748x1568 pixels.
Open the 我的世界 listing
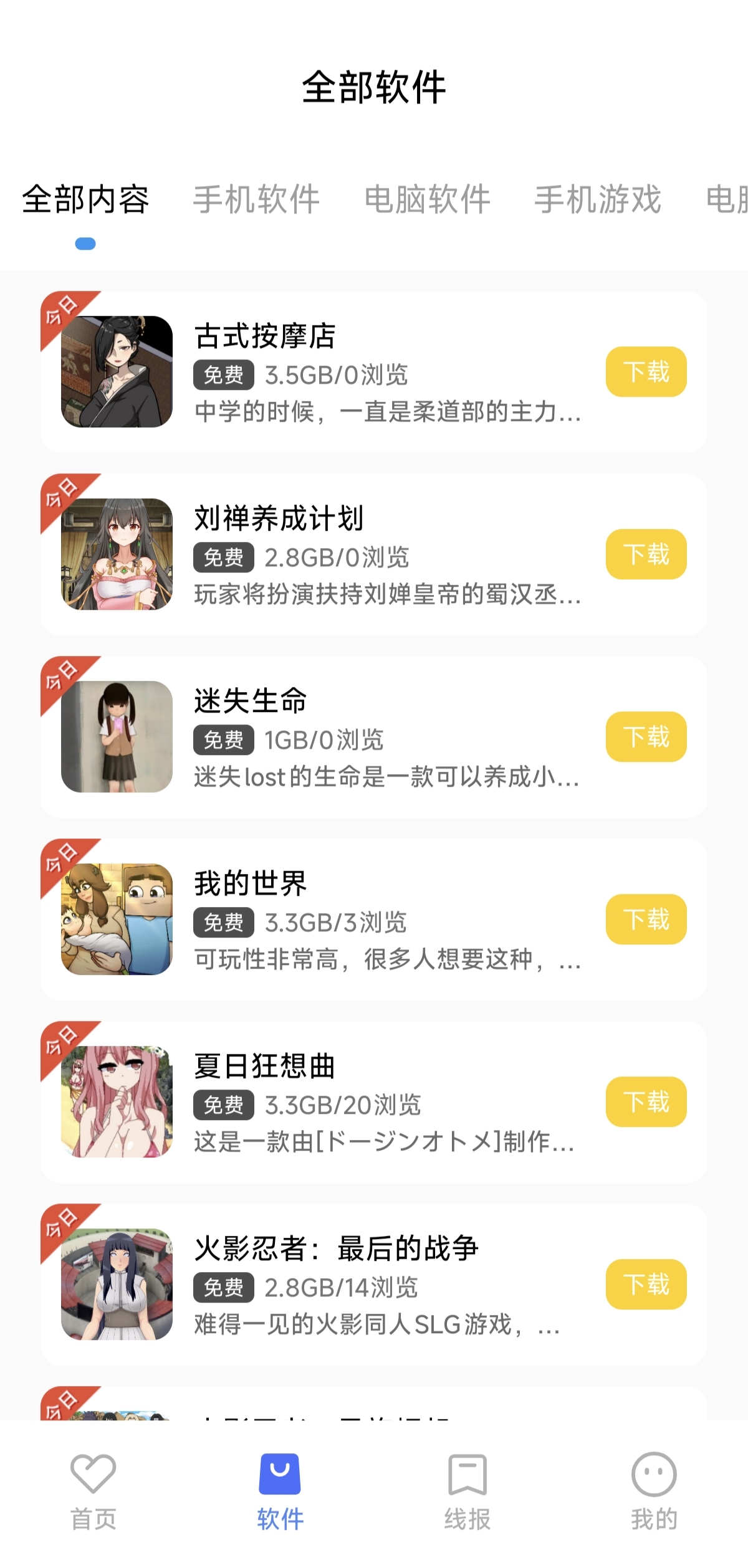(374, 919)
